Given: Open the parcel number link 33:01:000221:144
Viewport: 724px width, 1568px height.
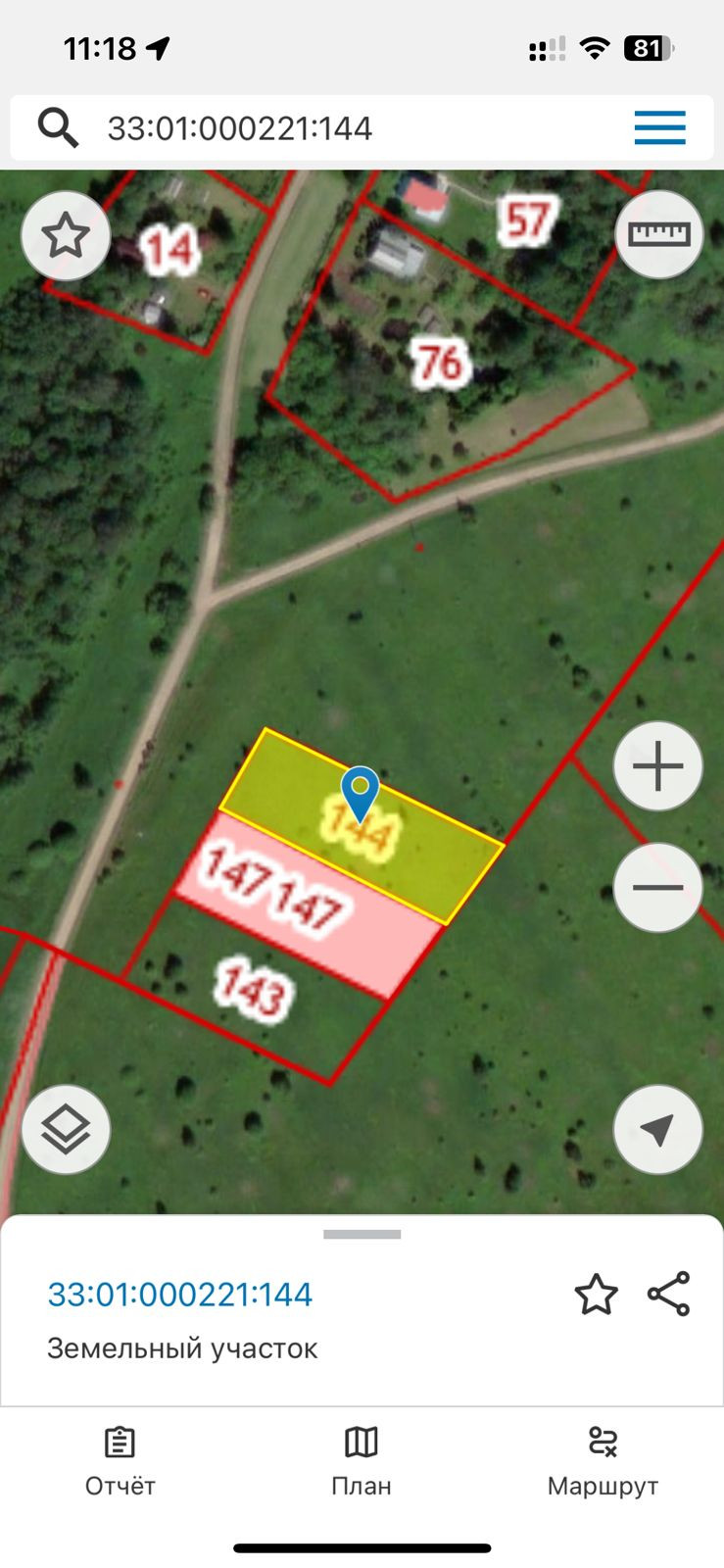Looking at the screenshot, I should coord(180,1295).
